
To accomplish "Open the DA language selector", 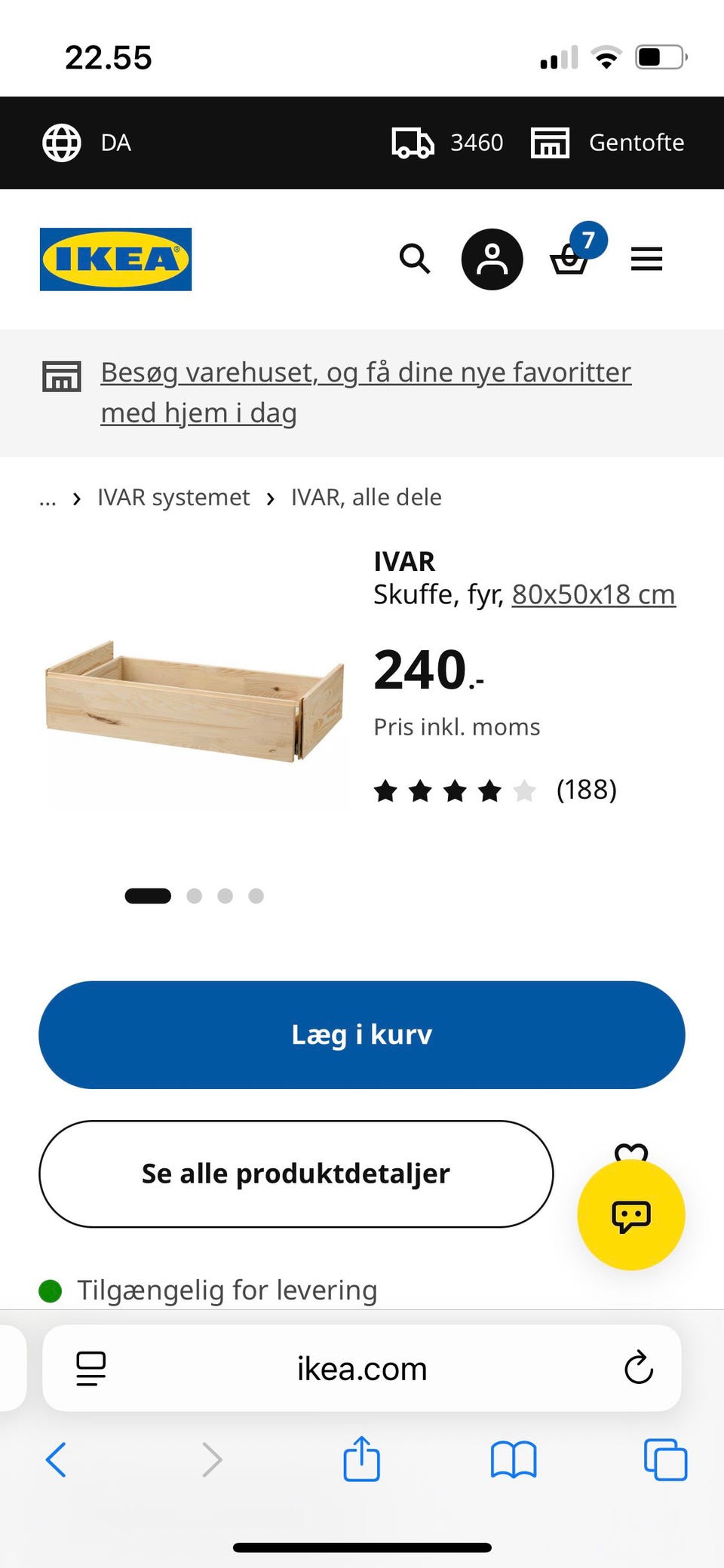I will tap(87, 143).
